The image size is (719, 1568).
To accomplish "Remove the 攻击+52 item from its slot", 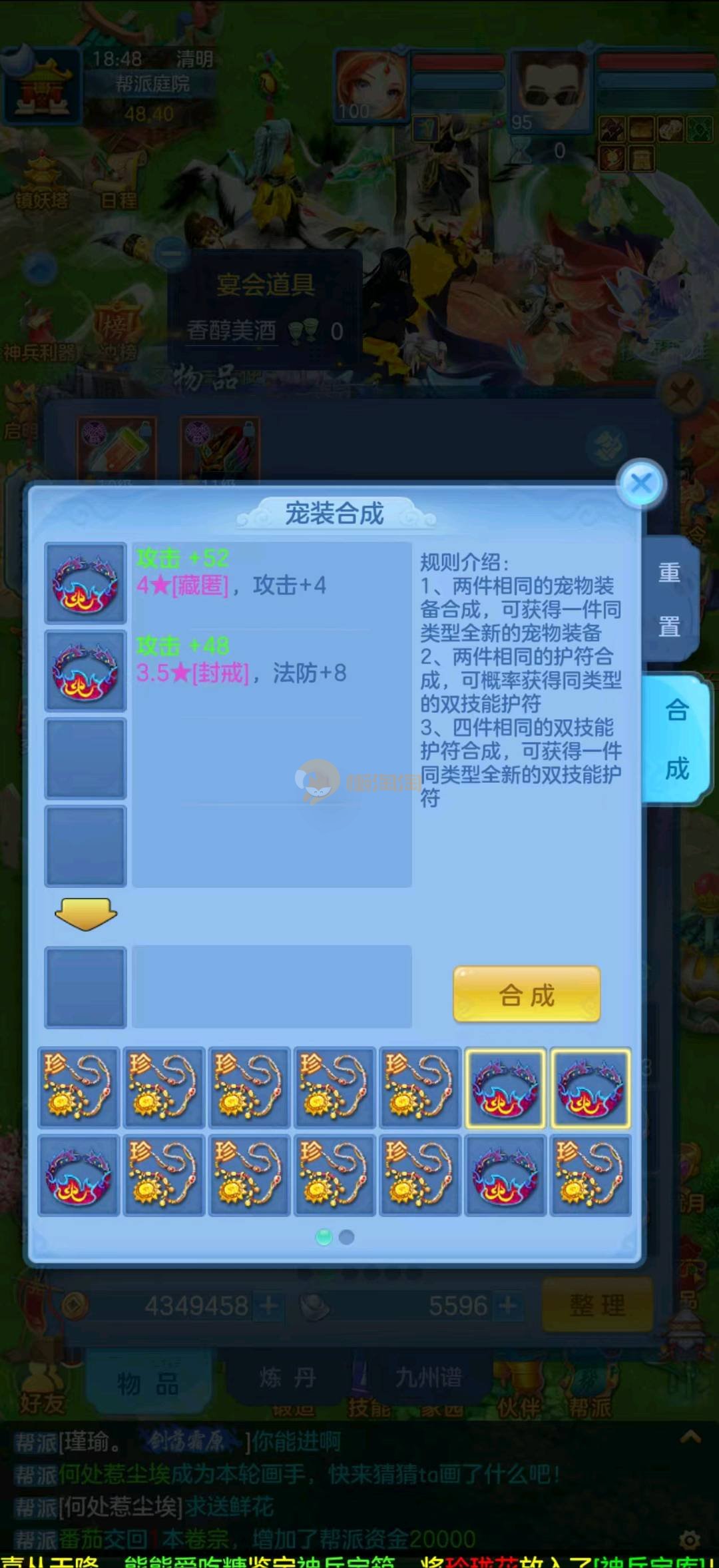I will [x=85, y=584].
